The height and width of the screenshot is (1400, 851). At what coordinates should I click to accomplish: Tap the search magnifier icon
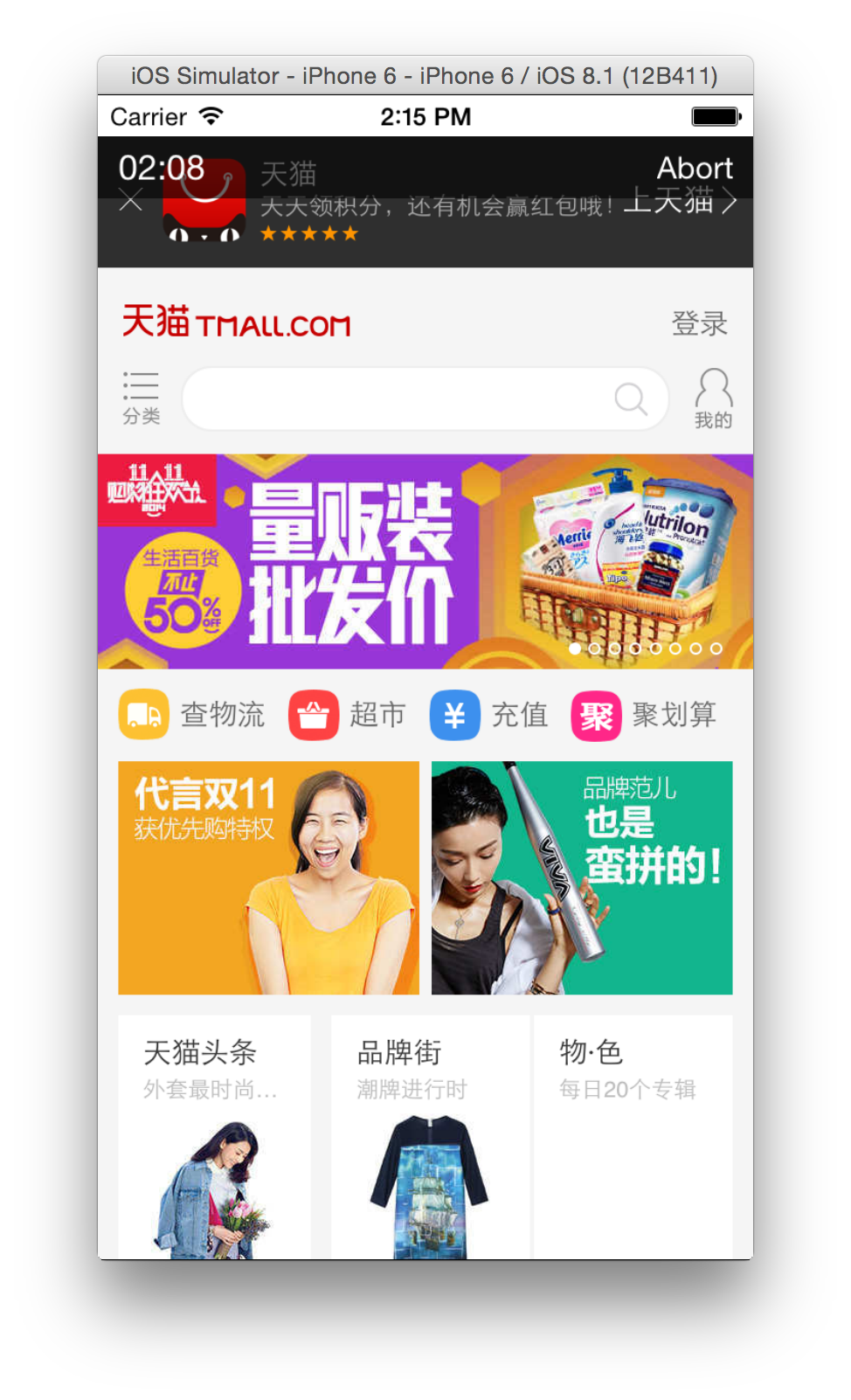630,399
